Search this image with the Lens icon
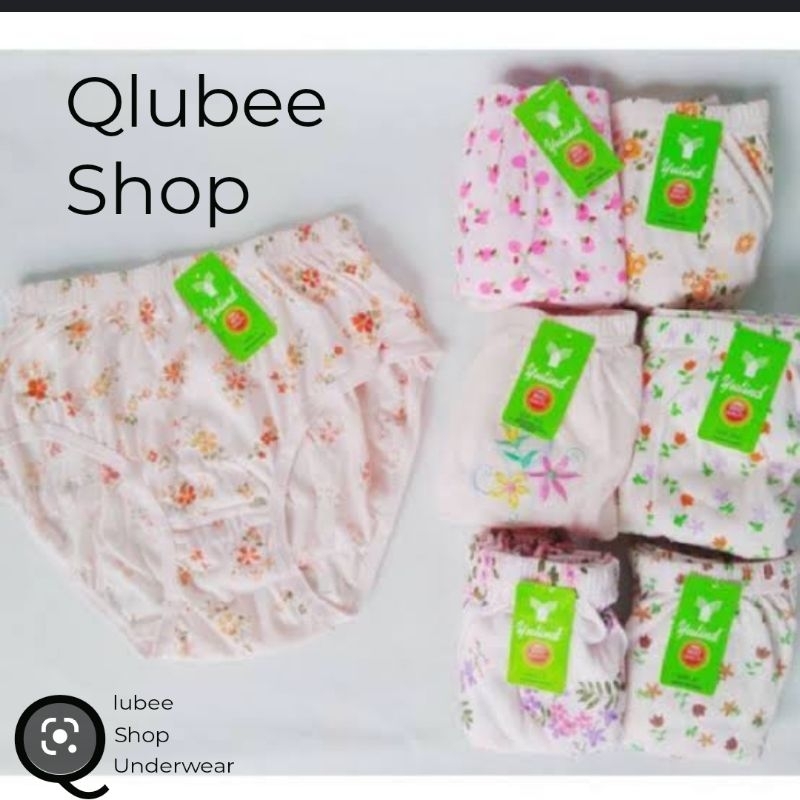The width and height of the screenshot is (800, 800). point(60,737)
